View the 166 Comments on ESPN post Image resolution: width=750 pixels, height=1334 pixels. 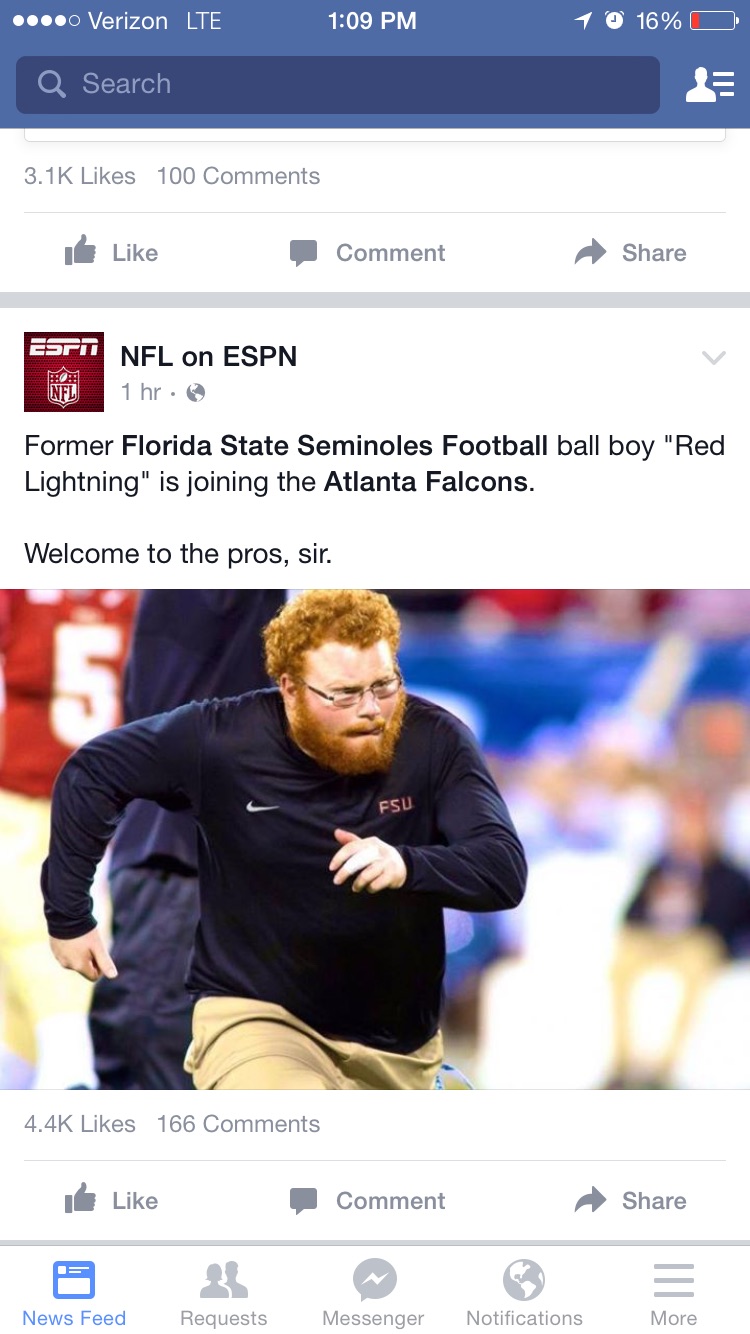point(238,1124)
